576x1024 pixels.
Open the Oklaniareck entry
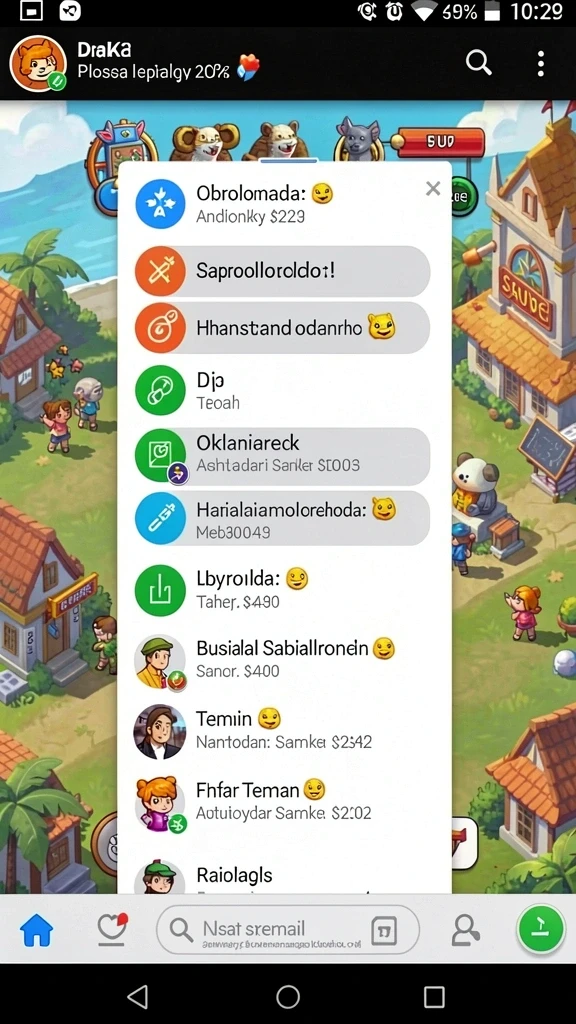[x=283, y=455]
